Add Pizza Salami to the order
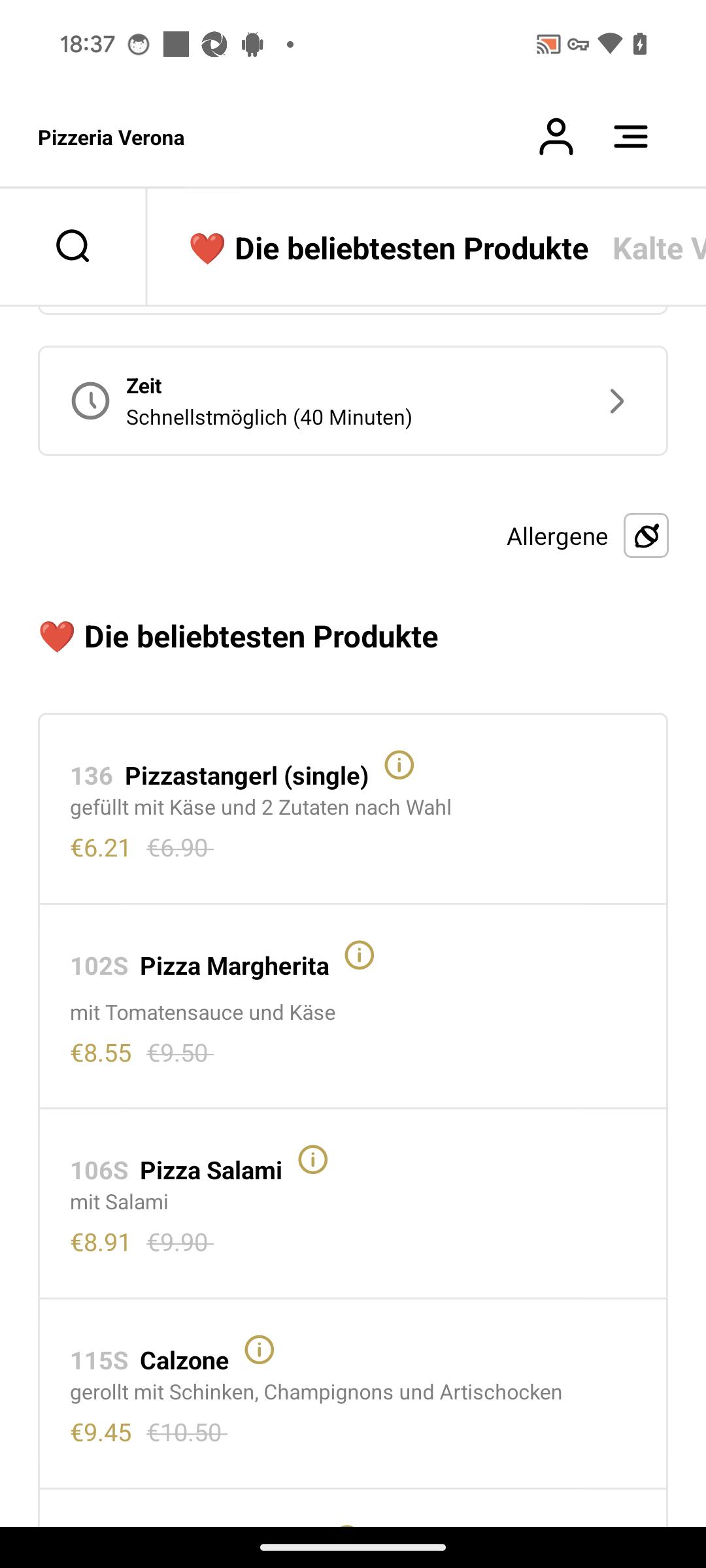 pyautogui.click(x=353, y=1203)
